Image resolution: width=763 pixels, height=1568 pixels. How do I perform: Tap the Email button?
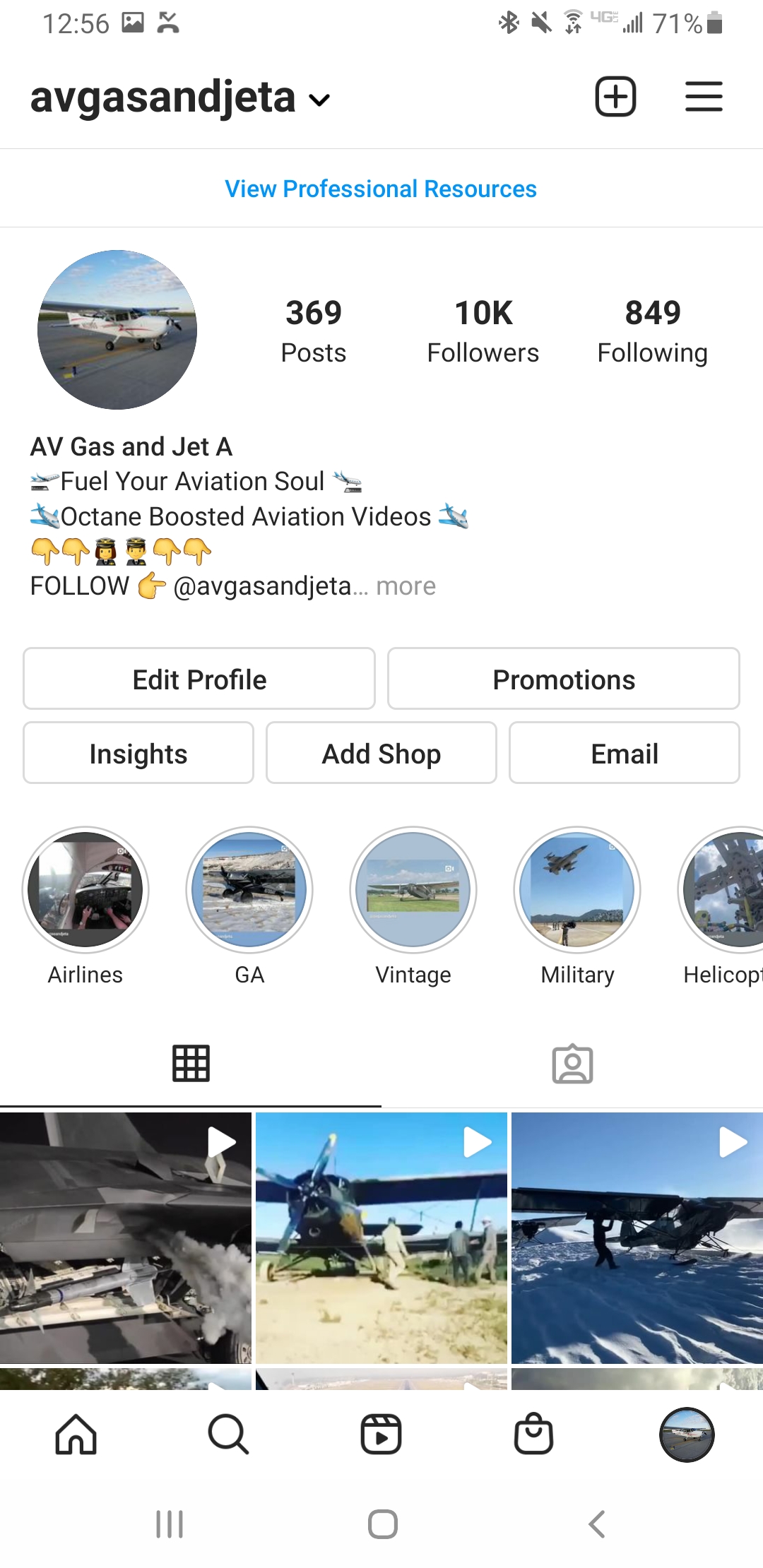point(625,753)
